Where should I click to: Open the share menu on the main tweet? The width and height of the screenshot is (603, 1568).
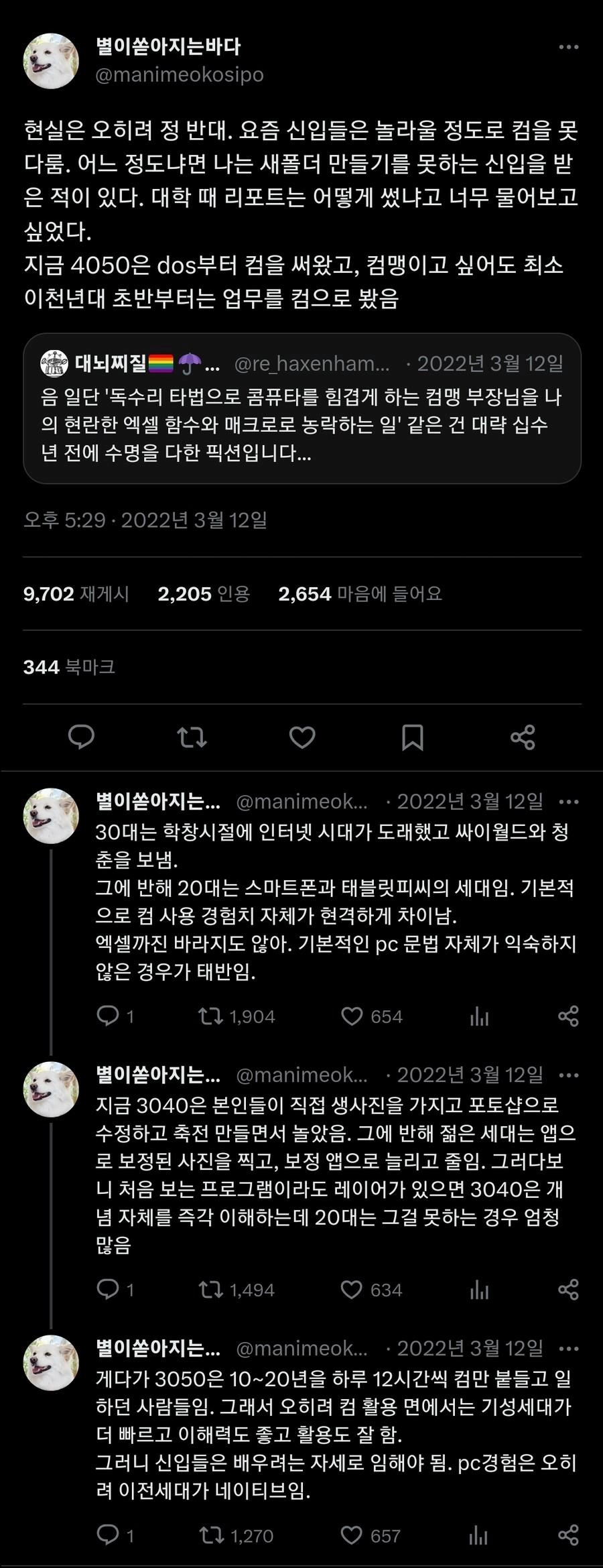[523, 735]
